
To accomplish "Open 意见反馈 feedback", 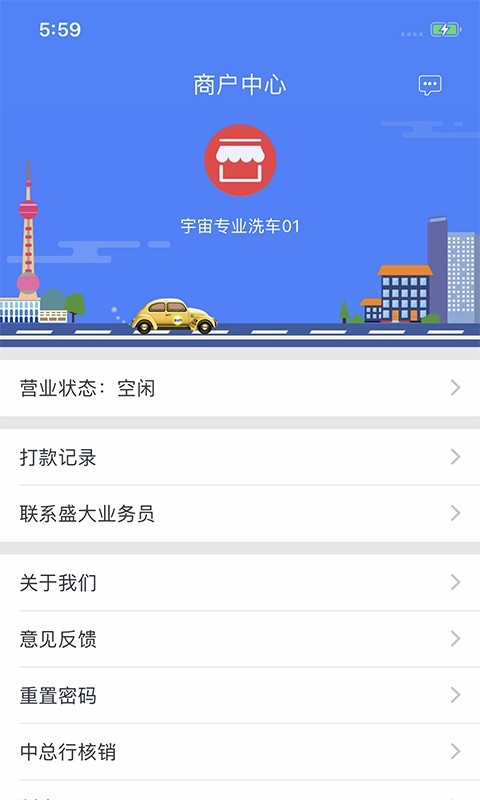I will (x=240, y=639).
